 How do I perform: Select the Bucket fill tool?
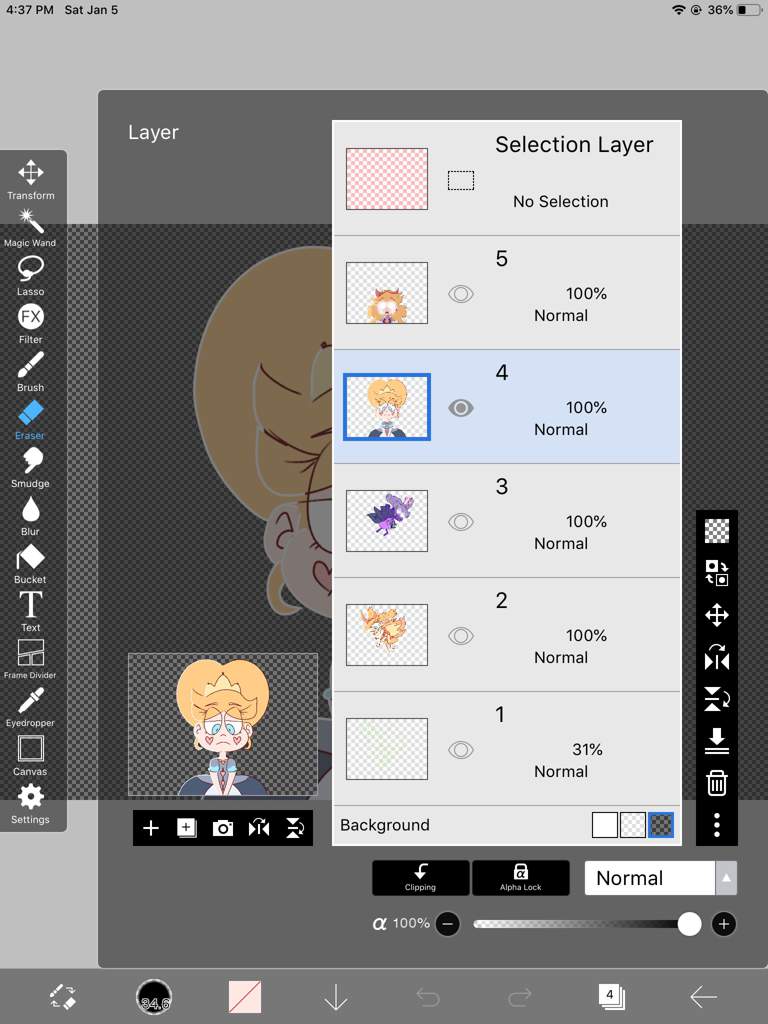(30, 562)
